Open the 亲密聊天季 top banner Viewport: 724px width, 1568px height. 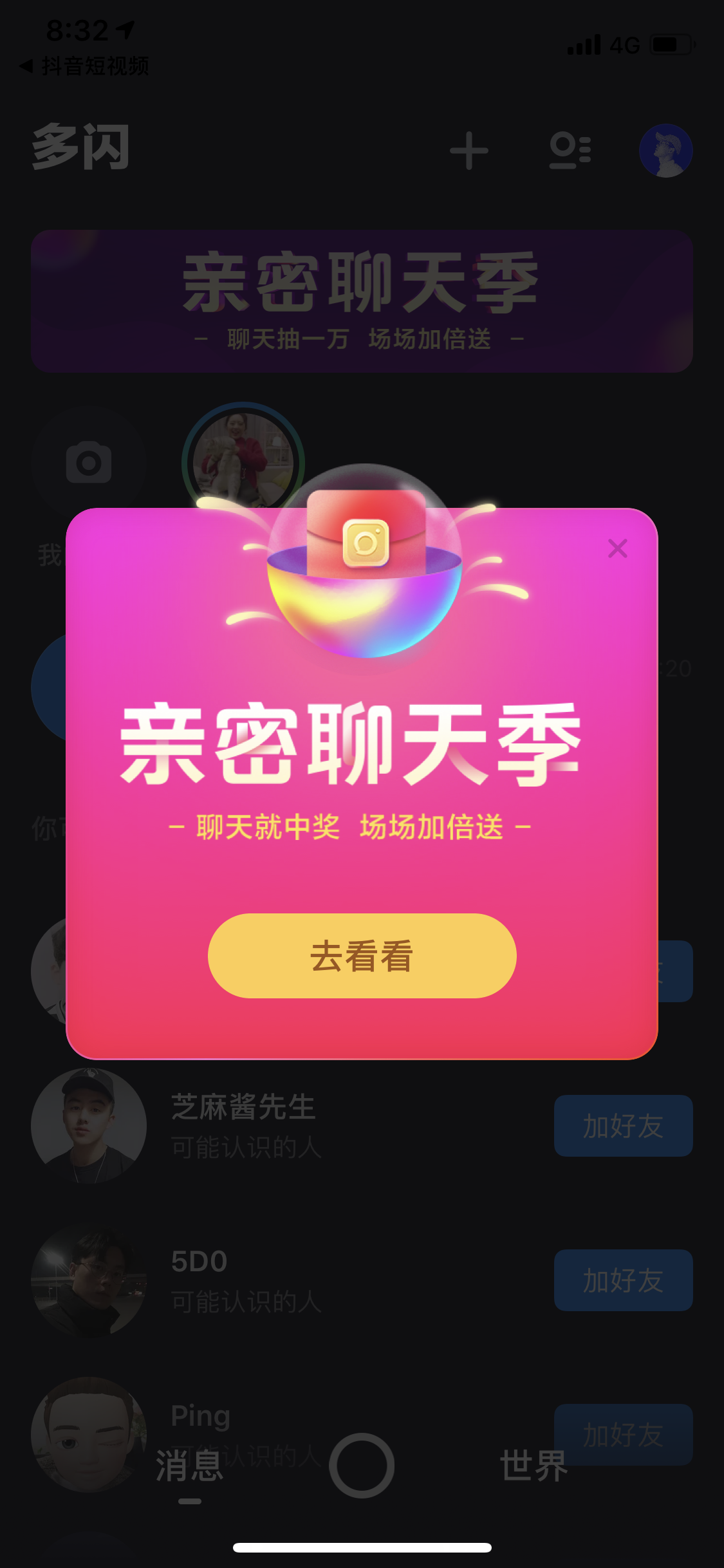tap(362, 301)
